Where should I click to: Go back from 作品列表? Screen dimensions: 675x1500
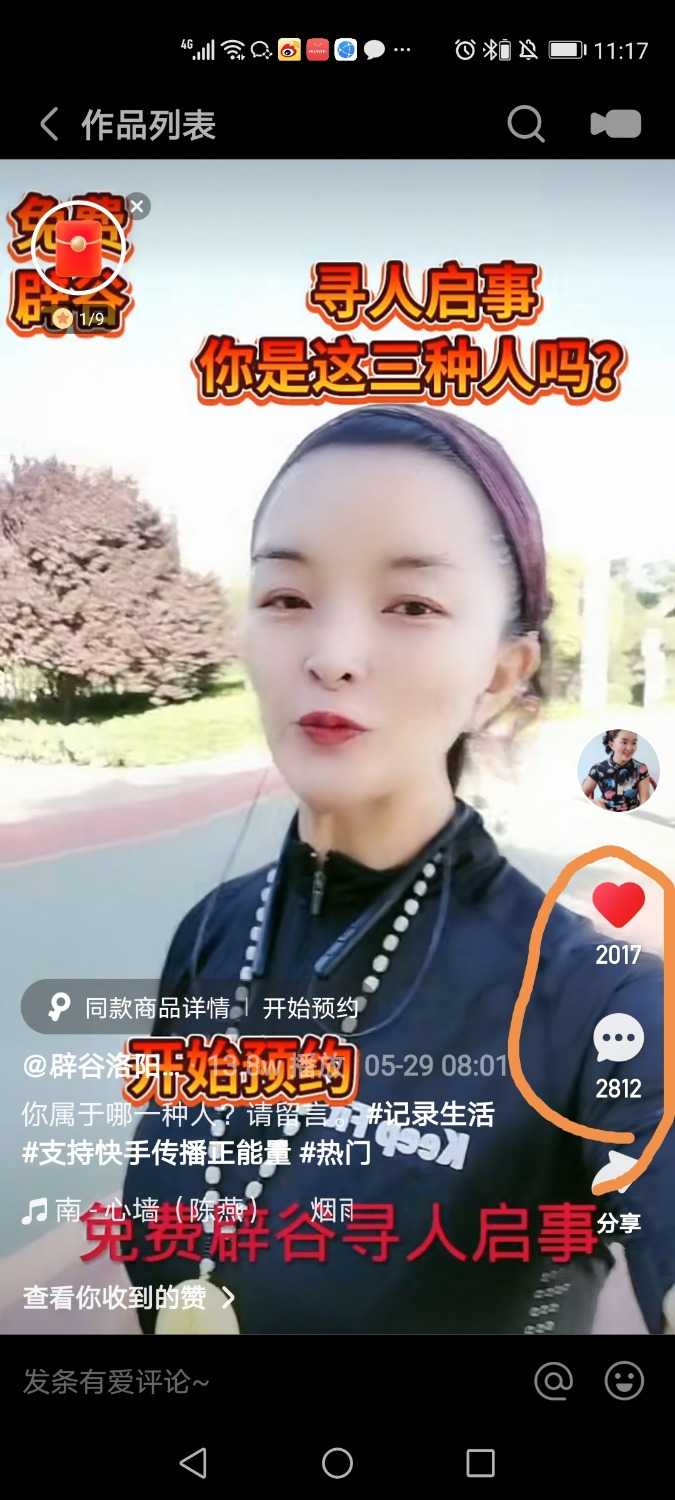point(48,125)
